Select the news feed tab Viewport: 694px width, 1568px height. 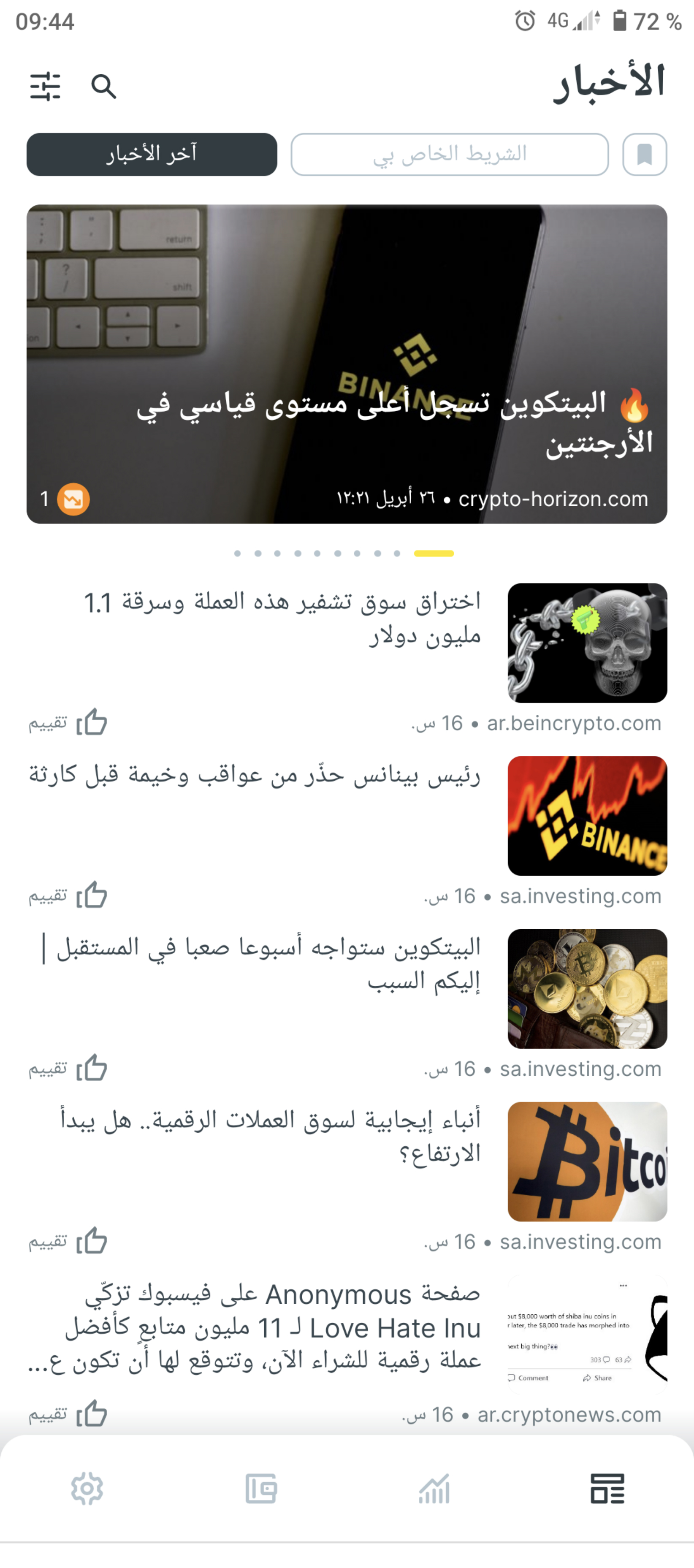pos(607,1489)
